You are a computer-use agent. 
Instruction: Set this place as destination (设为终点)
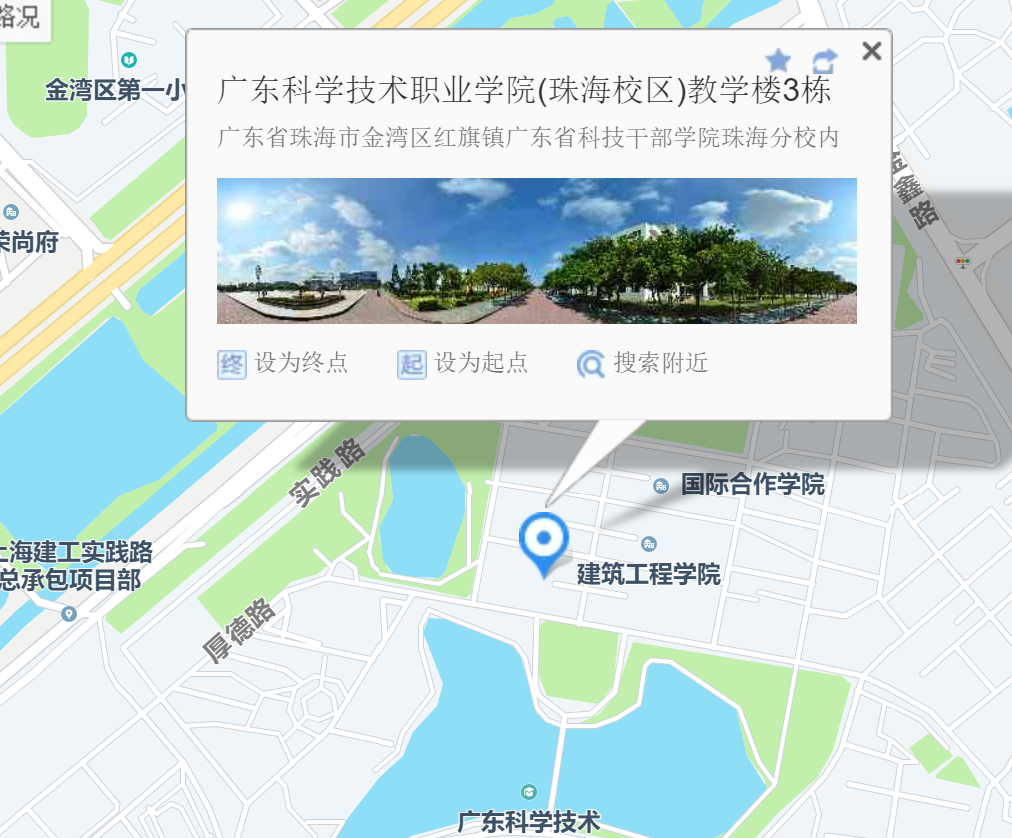283,363
